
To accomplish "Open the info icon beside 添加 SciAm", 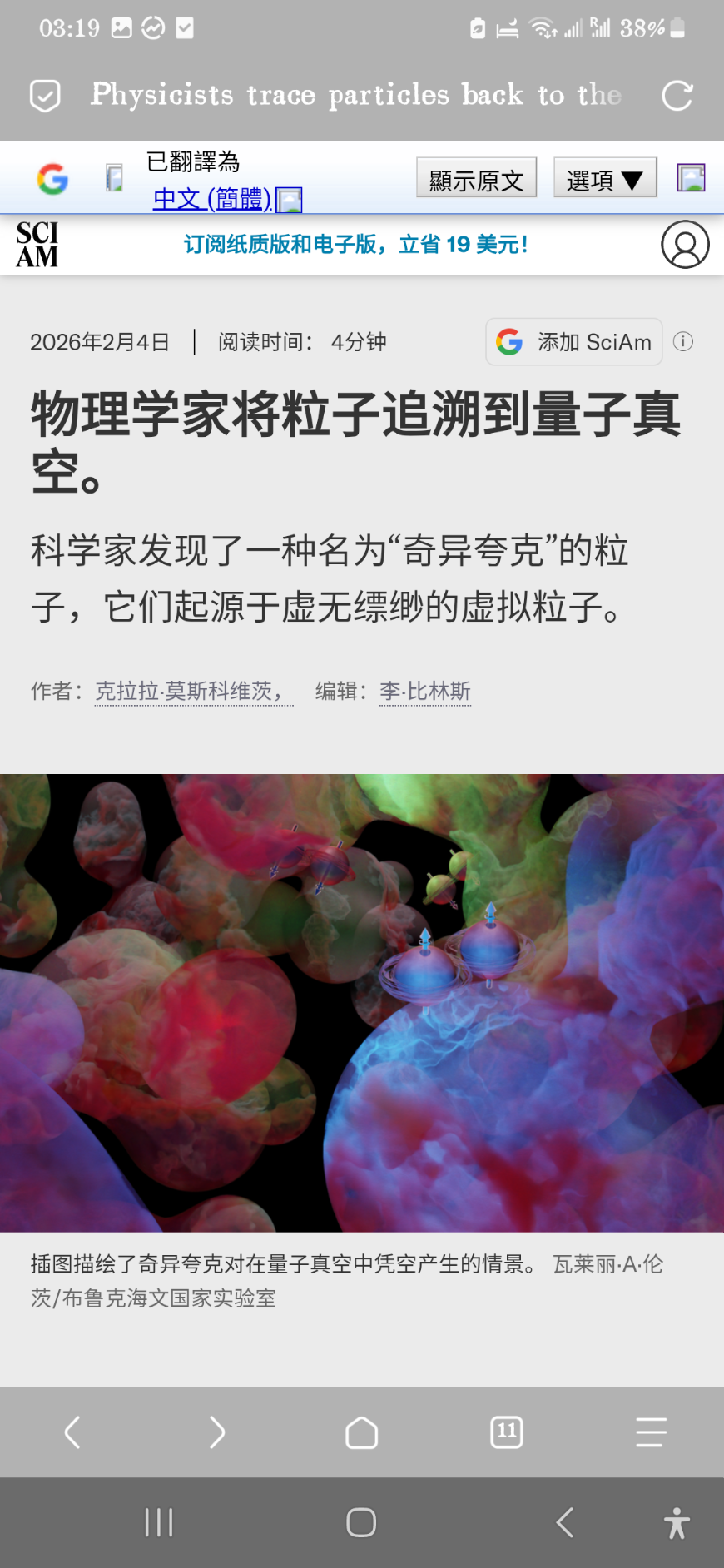I will pos(683,342).
